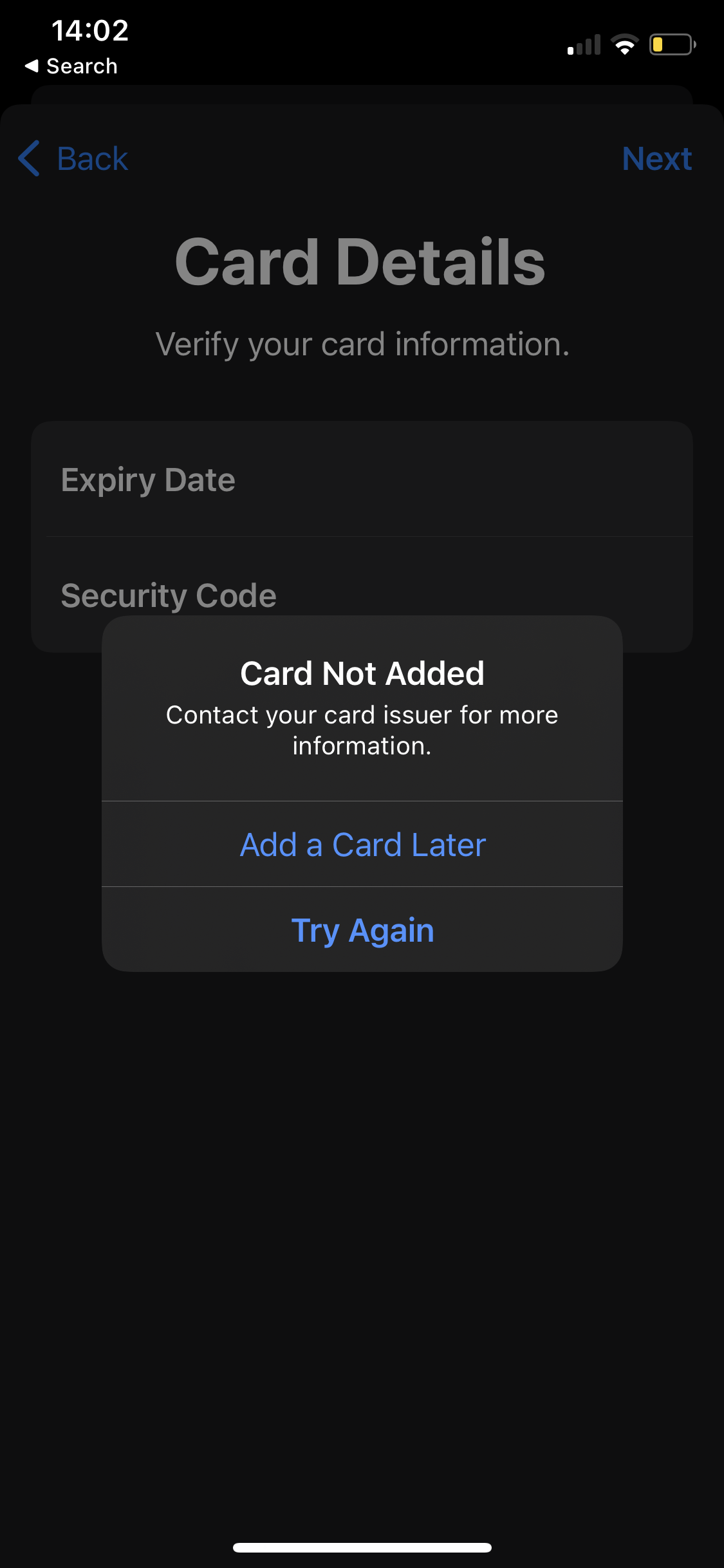
Task: Return to Search via status bar link
Action: point(72,66)
